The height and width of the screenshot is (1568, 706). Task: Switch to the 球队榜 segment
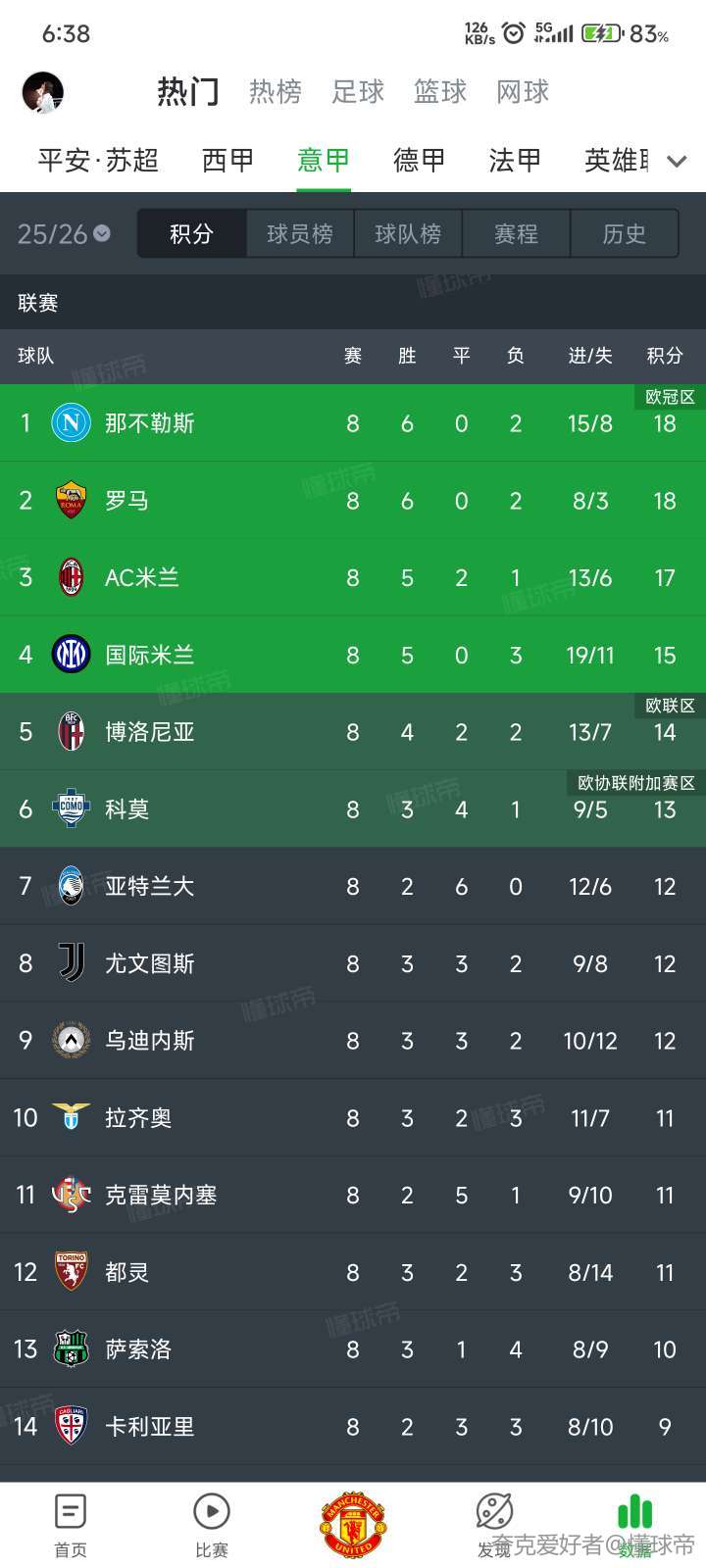click(408, 234)
